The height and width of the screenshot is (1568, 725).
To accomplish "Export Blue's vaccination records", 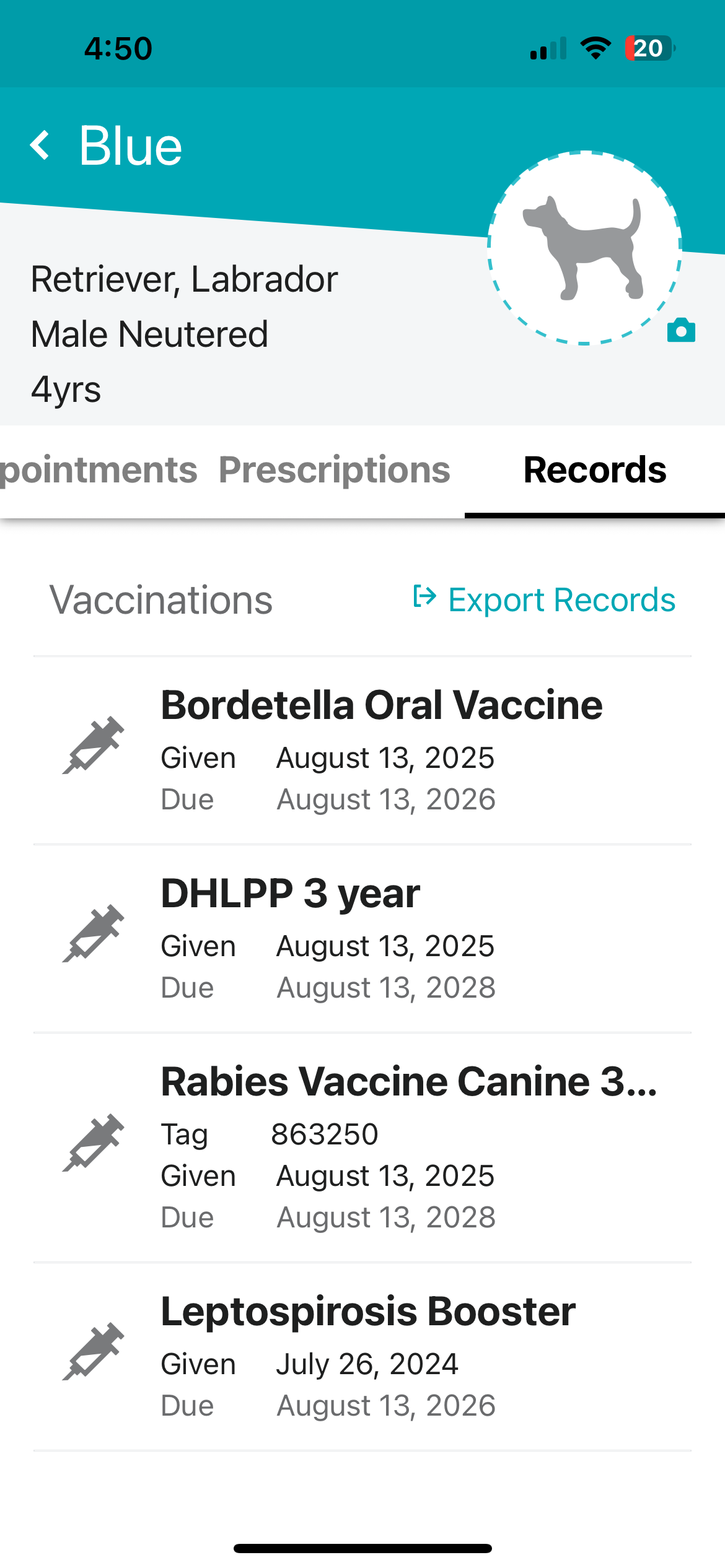I will tap(545, 599).
